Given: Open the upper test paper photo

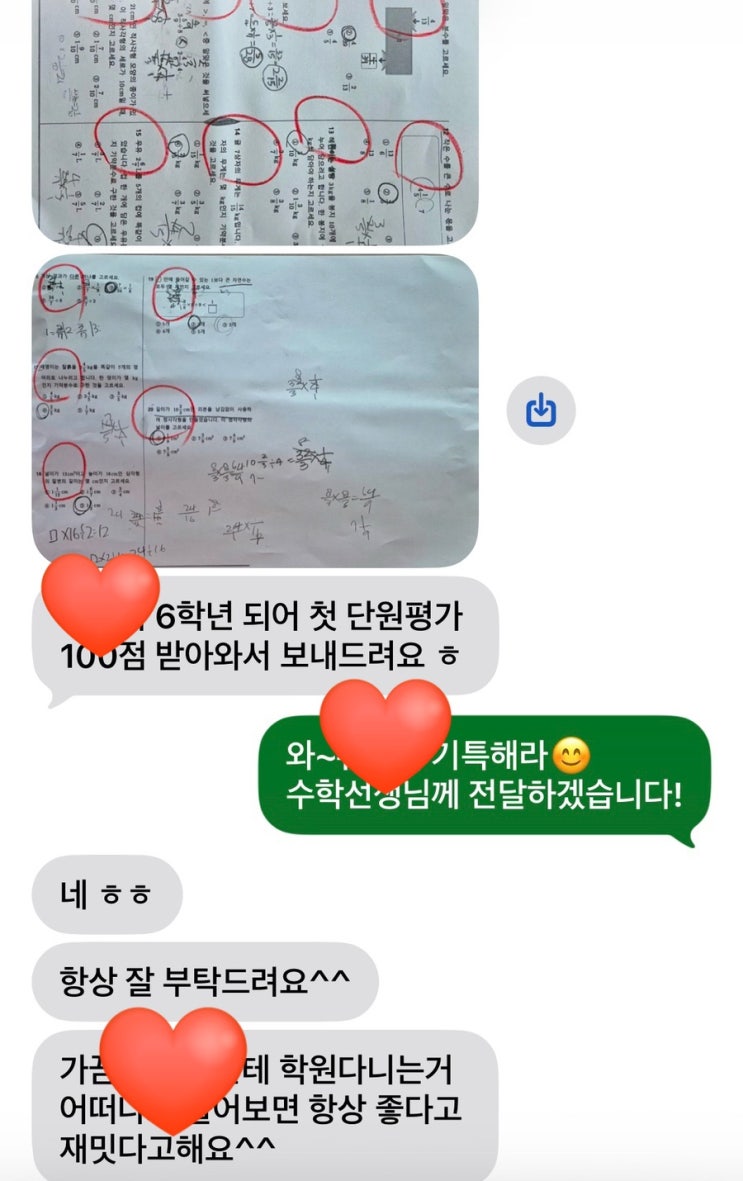Looking at the screenshot, I should [255, 120].
